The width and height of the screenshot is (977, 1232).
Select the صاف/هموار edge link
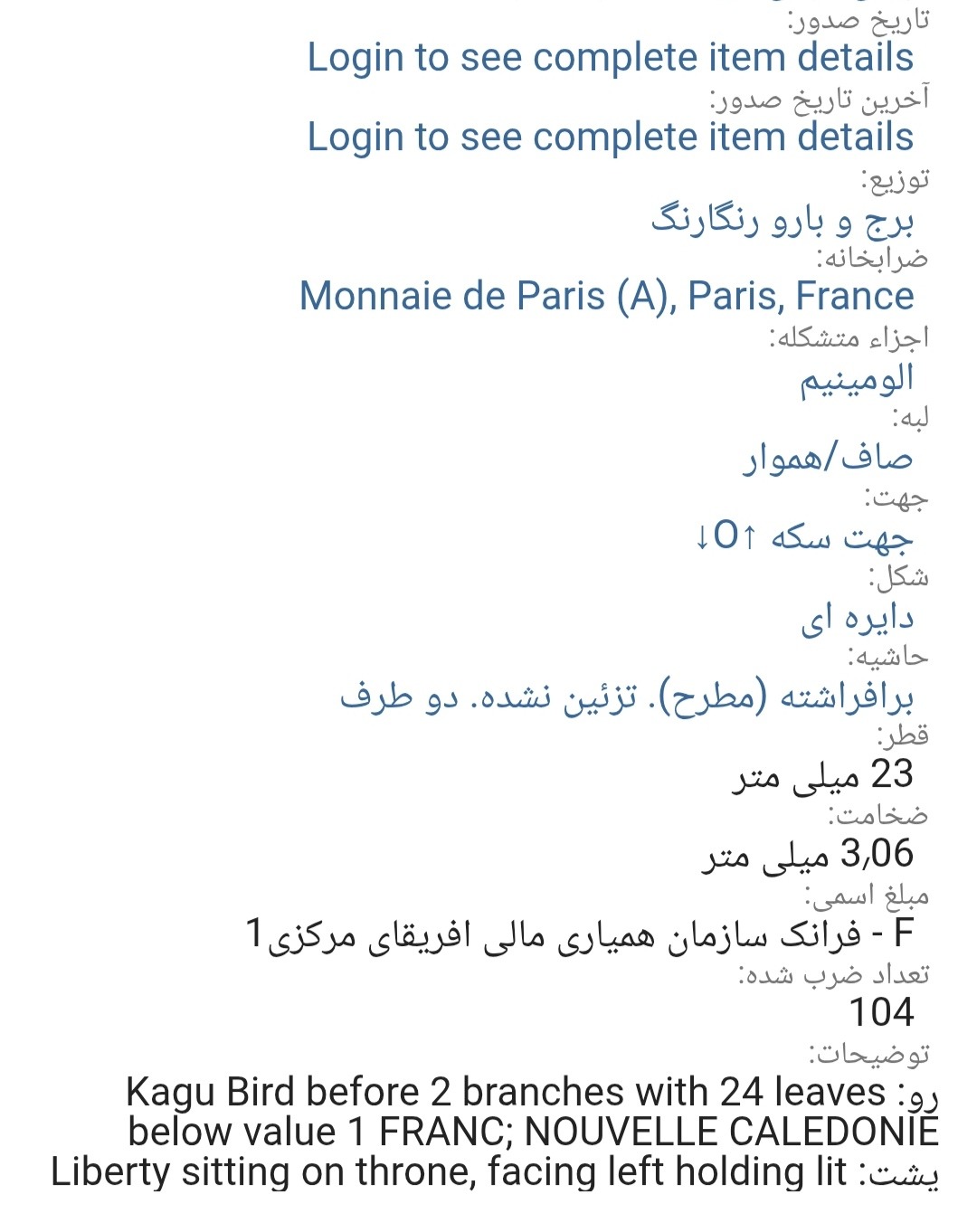[x=828, y=458]
